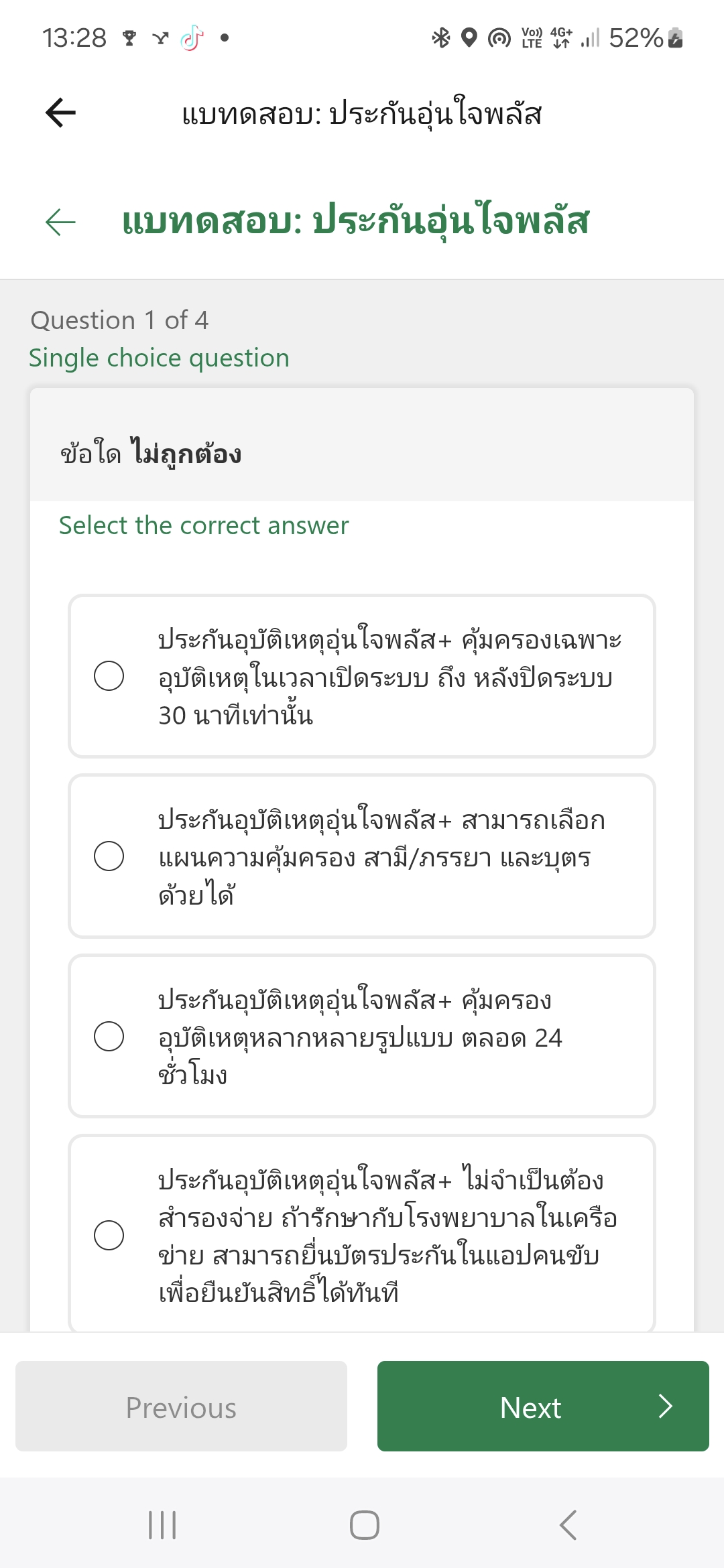
Task: Tap the black back arrow in app bar
Action: click(x=60, y=113)
